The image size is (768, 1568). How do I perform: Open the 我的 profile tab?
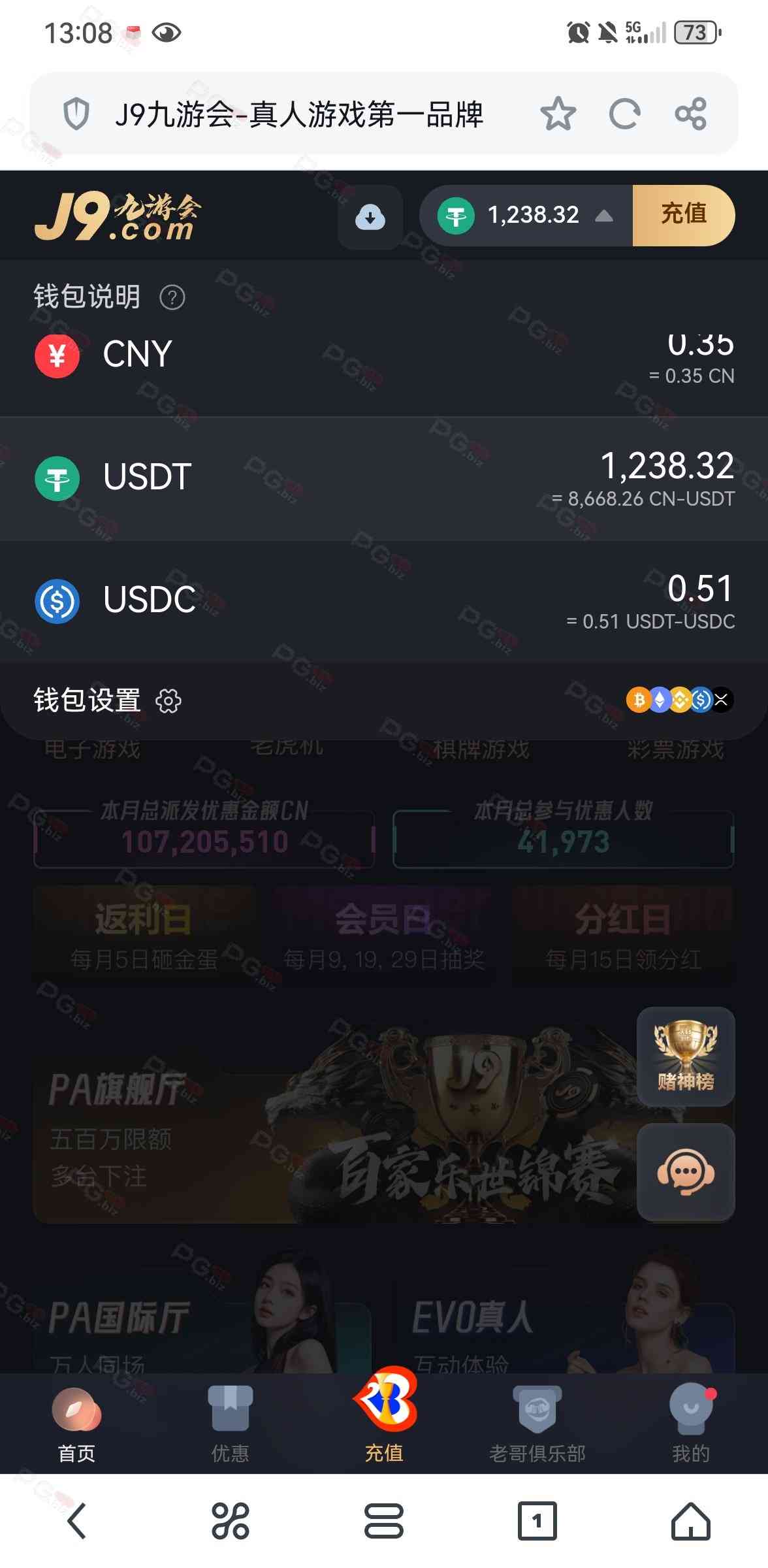(690, 1426)
